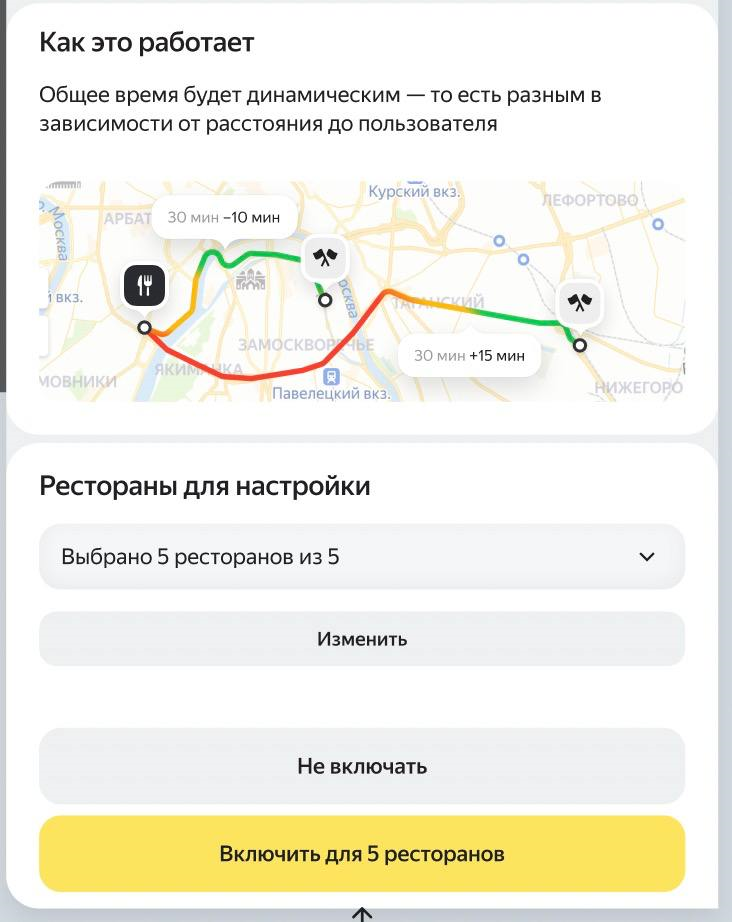Enable for 5 restaurants

pyautogui.click(x=362, y=854)
